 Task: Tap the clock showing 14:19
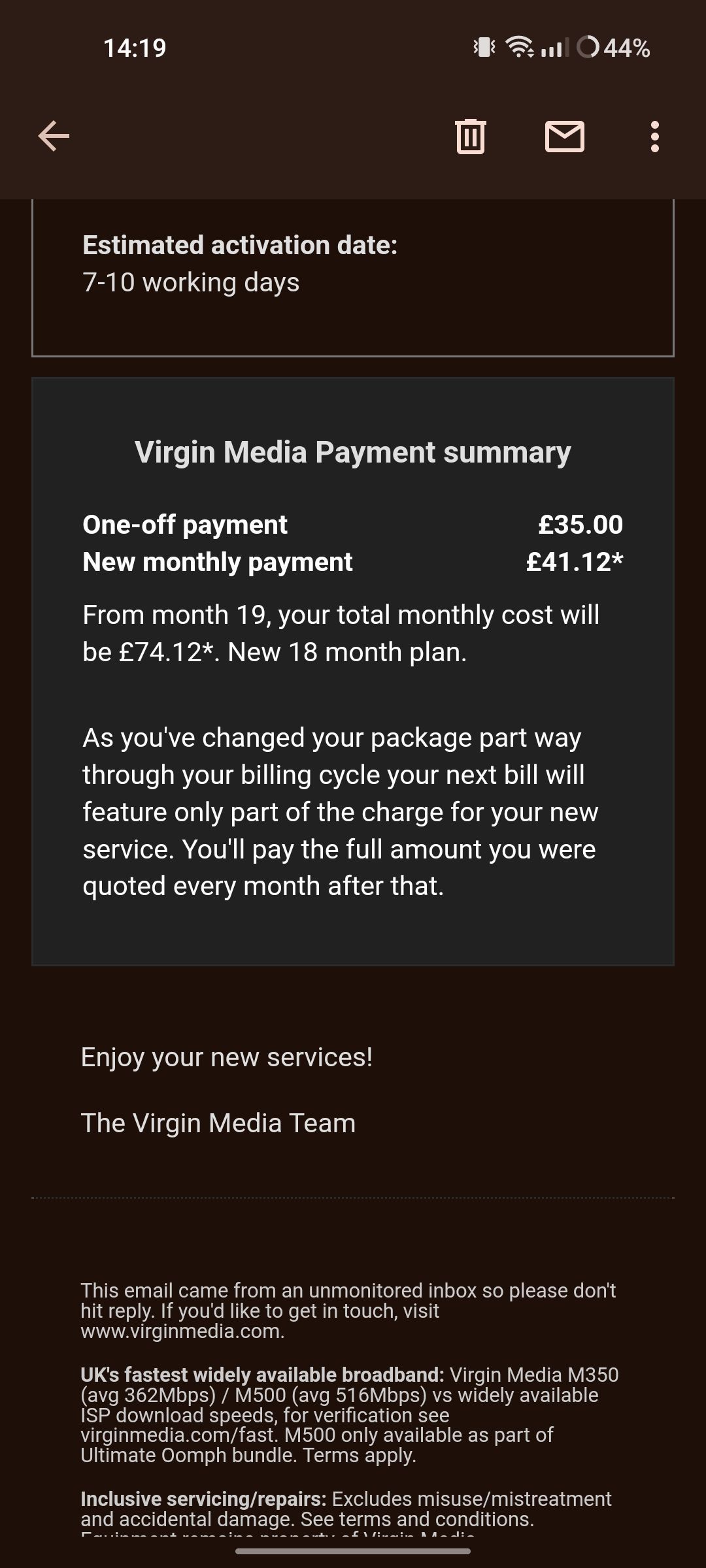tap(134, 46)
